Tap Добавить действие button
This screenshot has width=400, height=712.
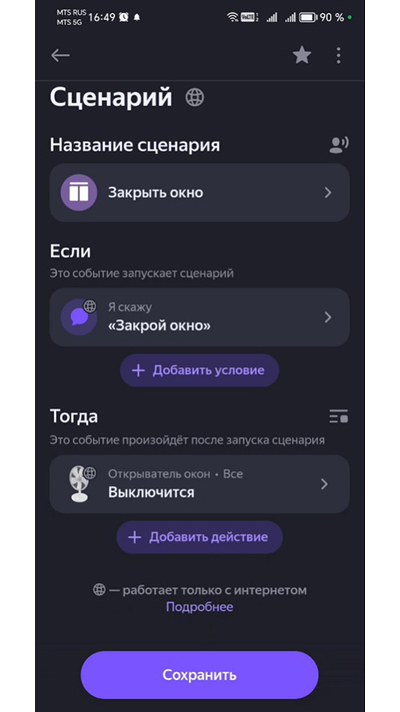click(x=199, y=537)
